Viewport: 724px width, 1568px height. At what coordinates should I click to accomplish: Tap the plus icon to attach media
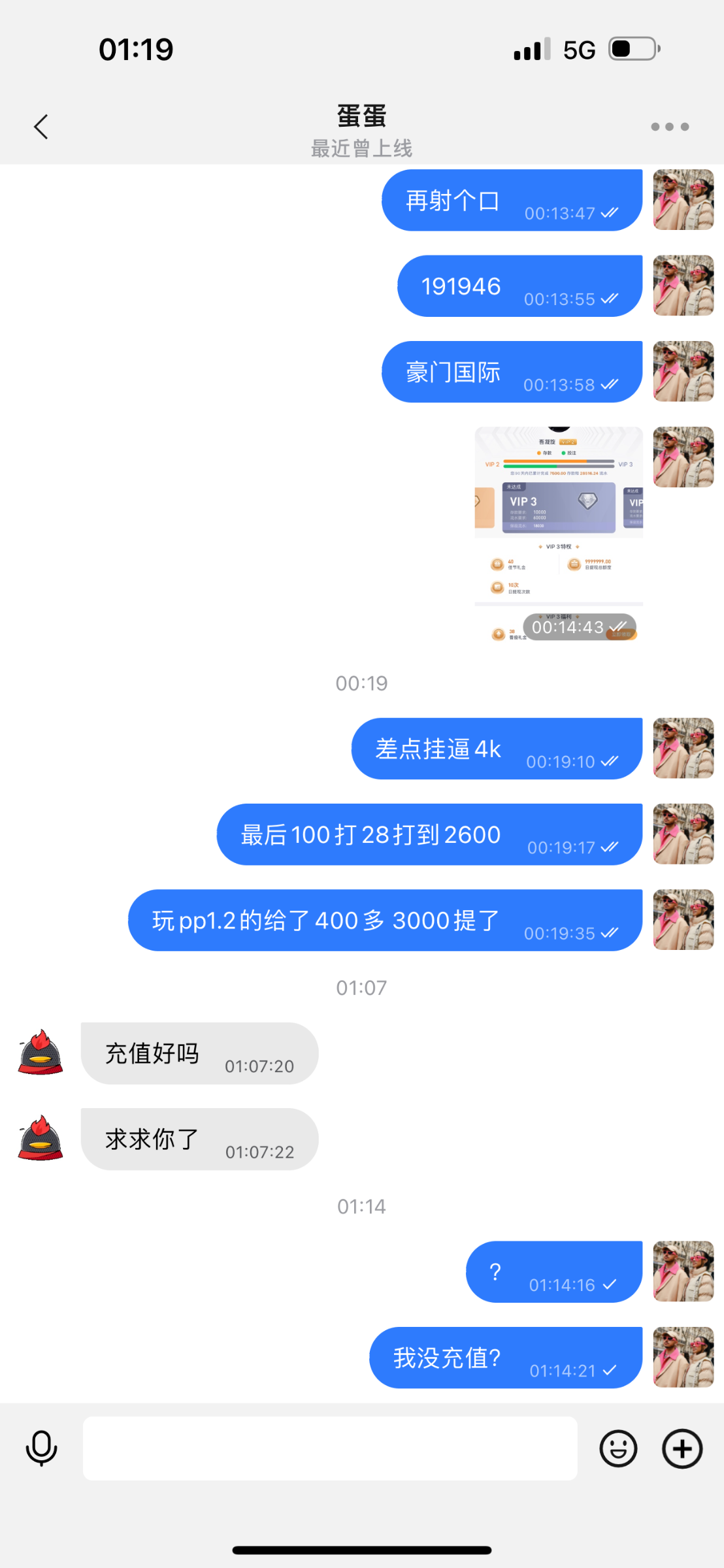[682, 1449]
